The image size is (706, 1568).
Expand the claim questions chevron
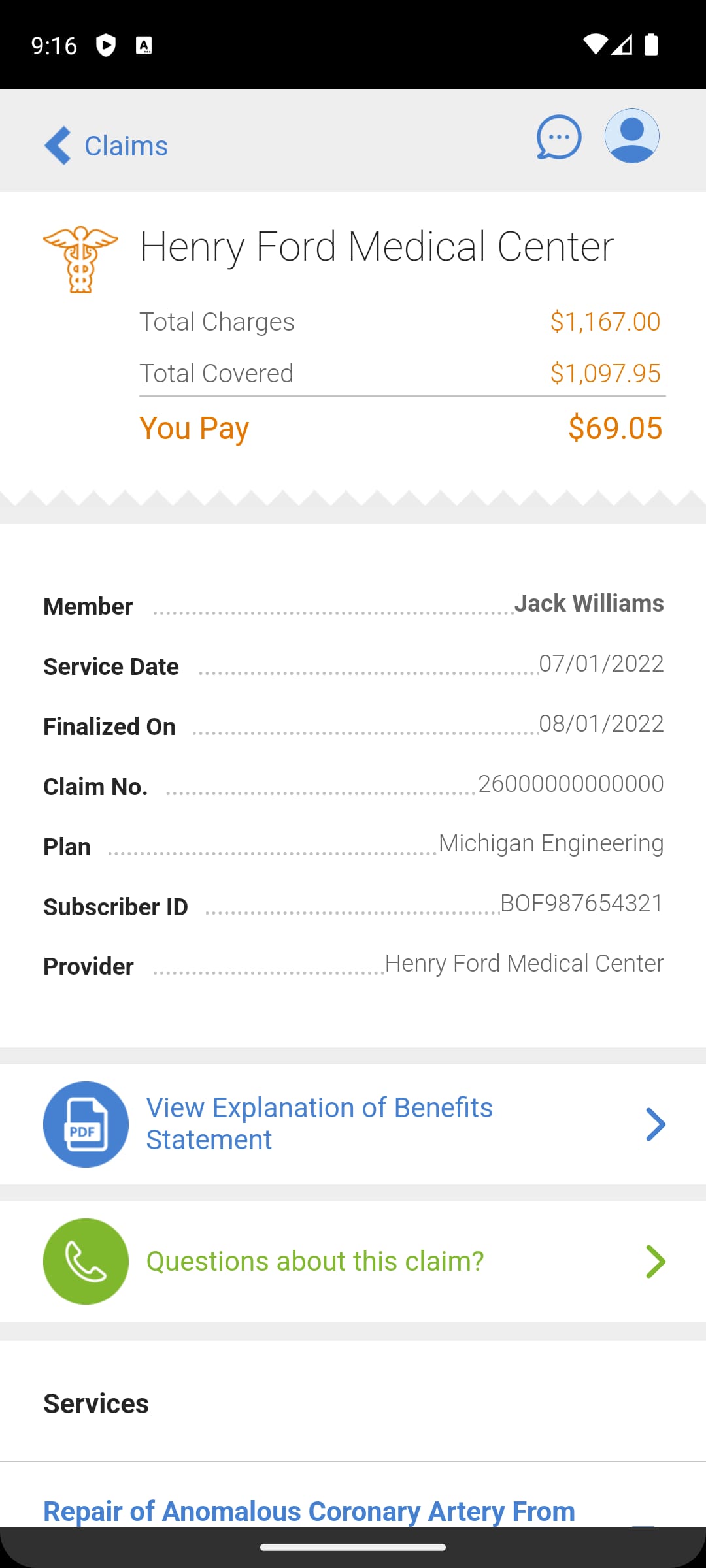[656, 1261]
